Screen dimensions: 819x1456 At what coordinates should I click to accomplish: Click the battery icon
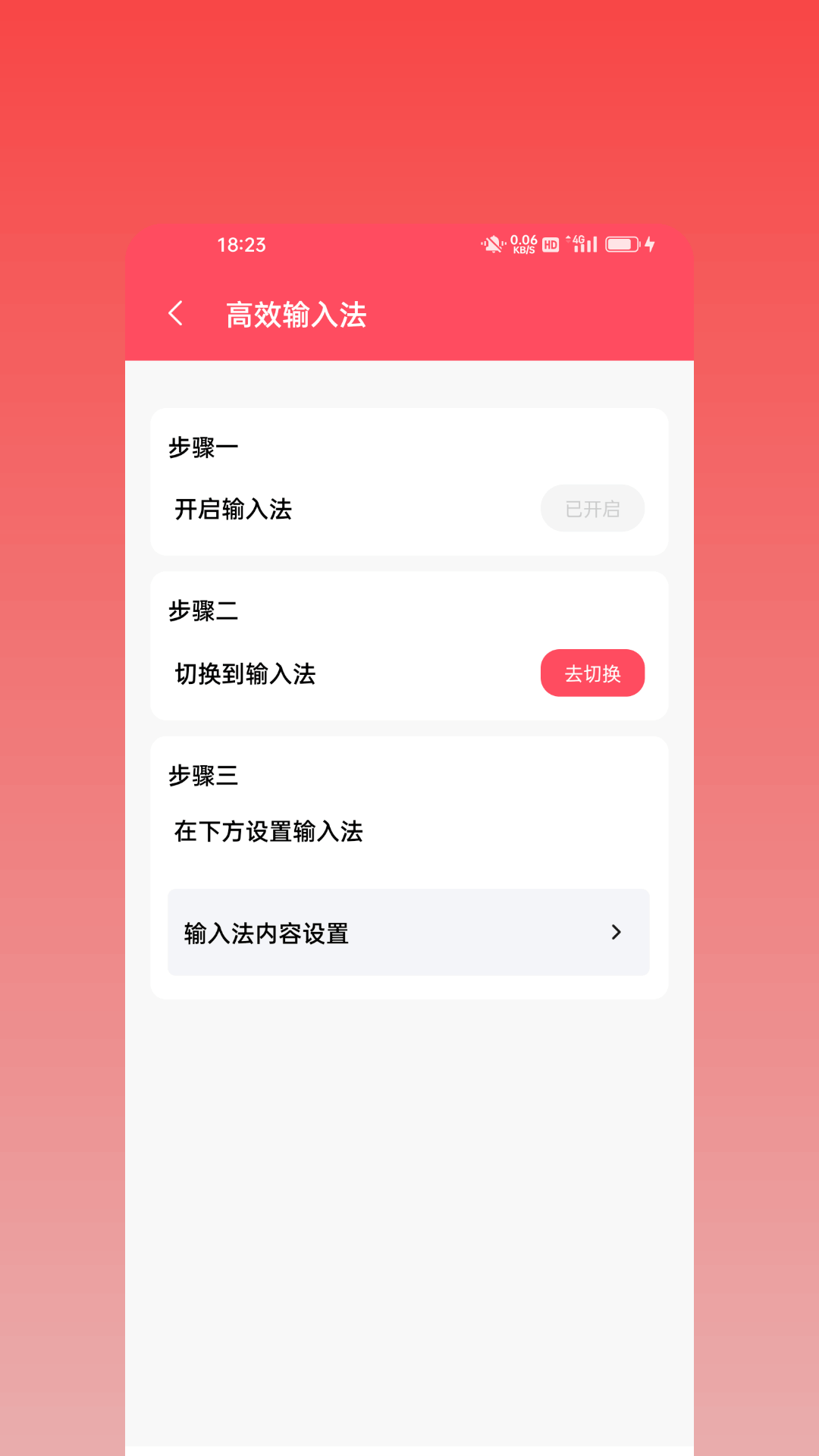623,244
